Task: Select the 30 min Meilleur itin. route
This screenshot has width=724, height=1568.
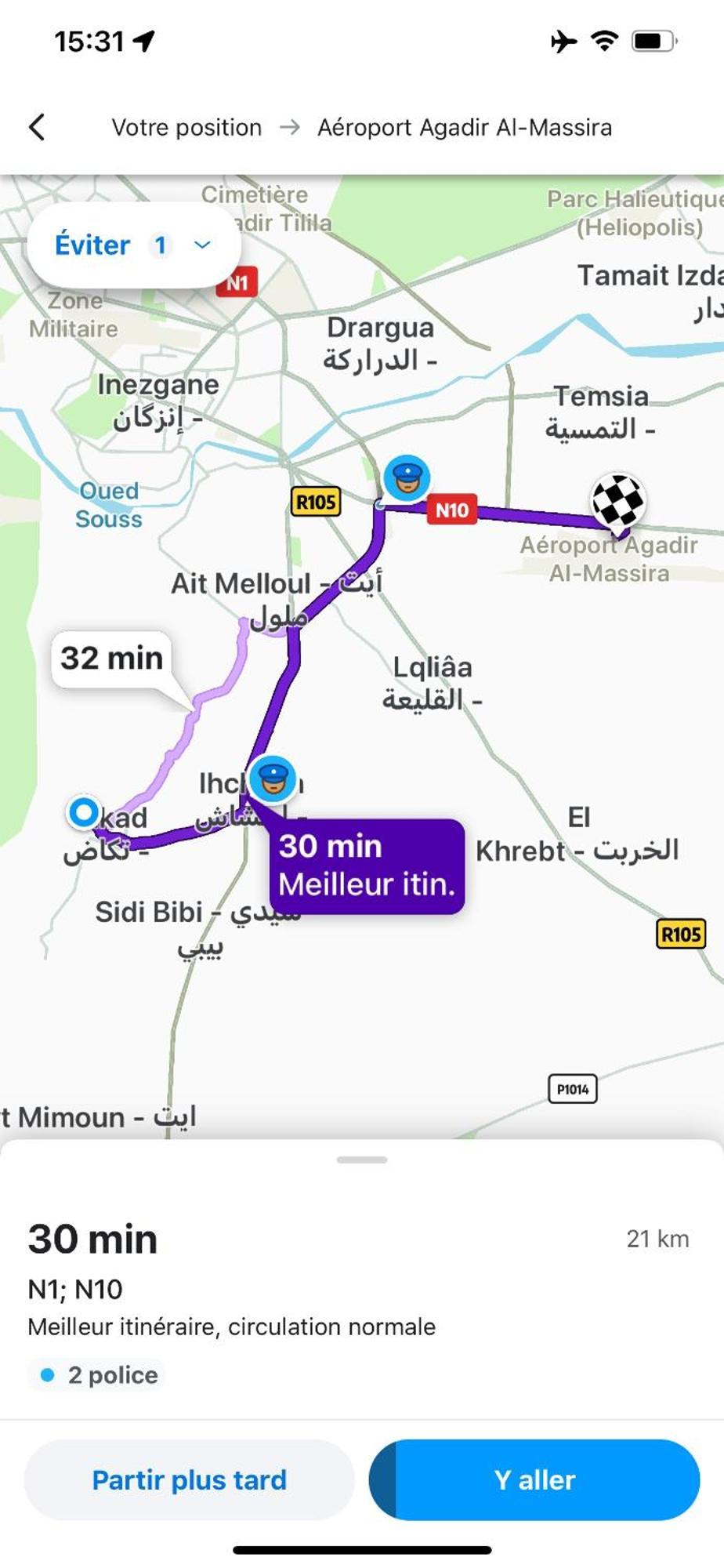Action: (x=366, y=866)
